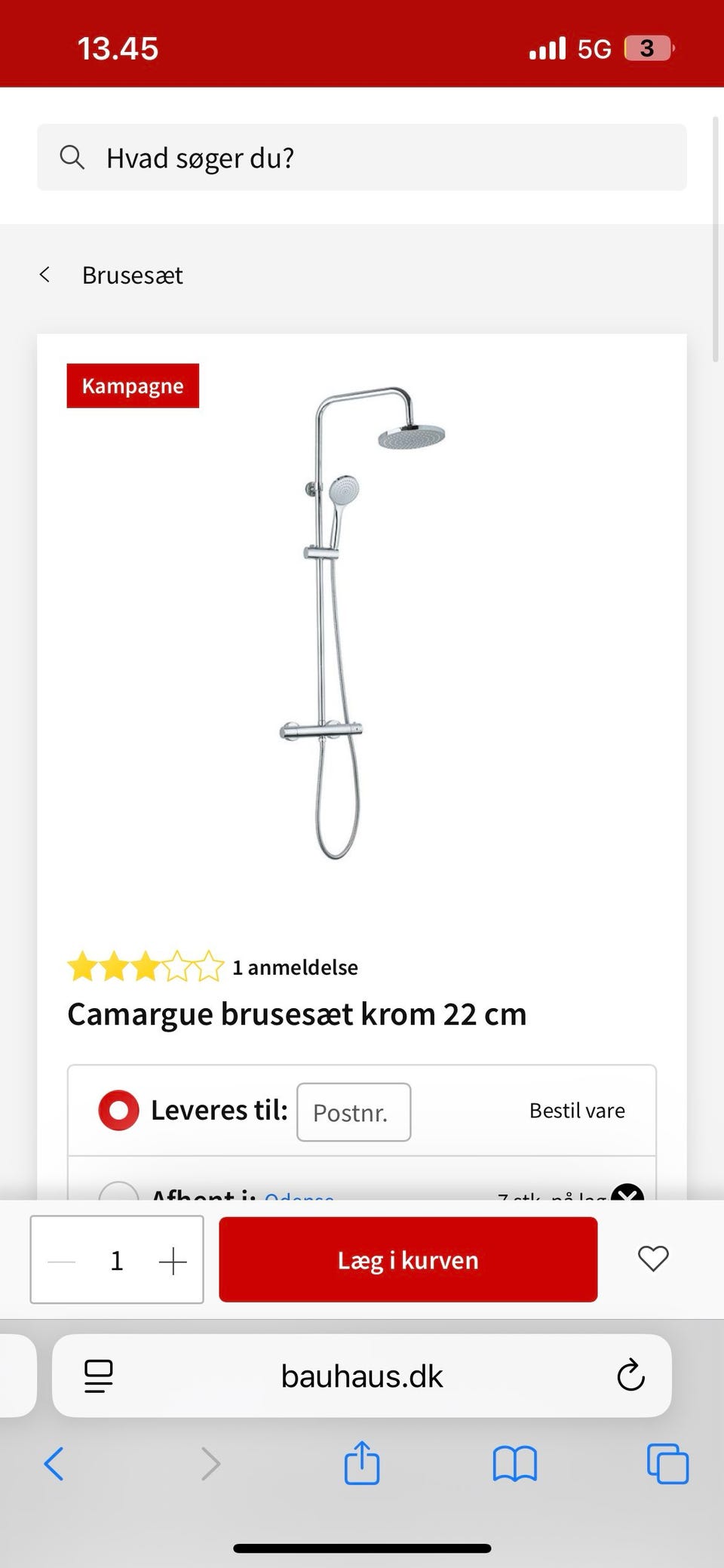Viewport: 724px width, 1568px height.
Task: Tap the 'Hvad søger du?' search field
Action: click(362, 158)
